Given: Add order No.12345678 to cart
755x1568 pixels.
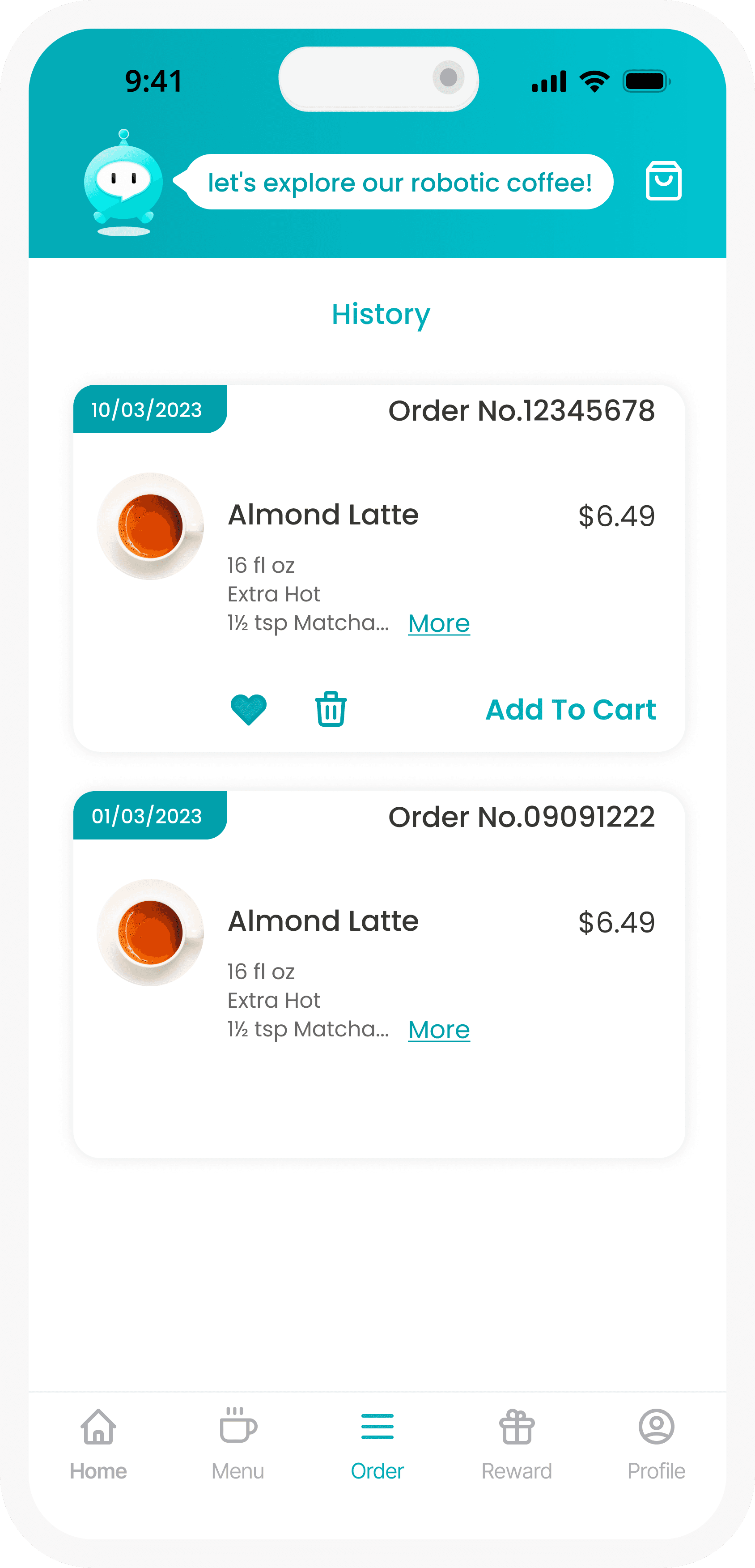Looking at the screenshot, I should (570, 710).
